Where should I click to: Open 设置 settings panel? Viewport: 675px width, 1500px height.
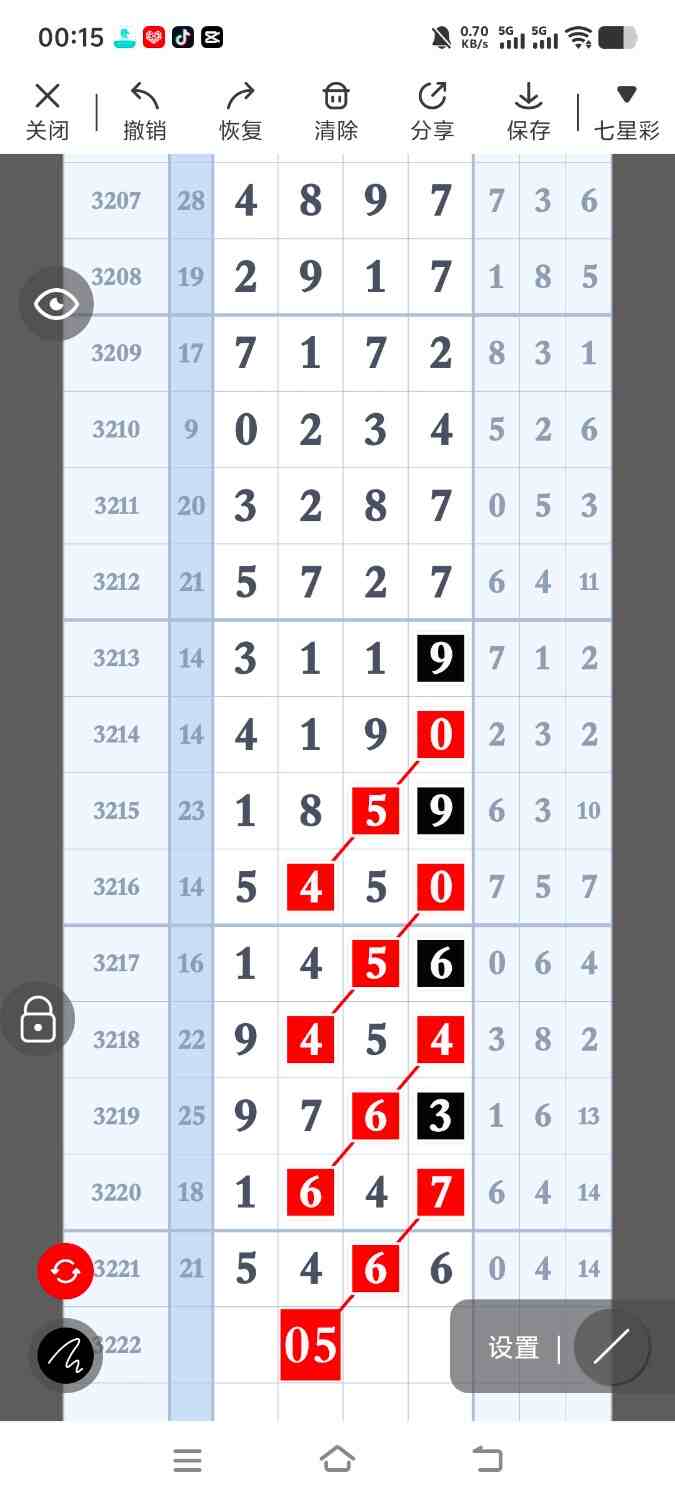pos(514,1348)
